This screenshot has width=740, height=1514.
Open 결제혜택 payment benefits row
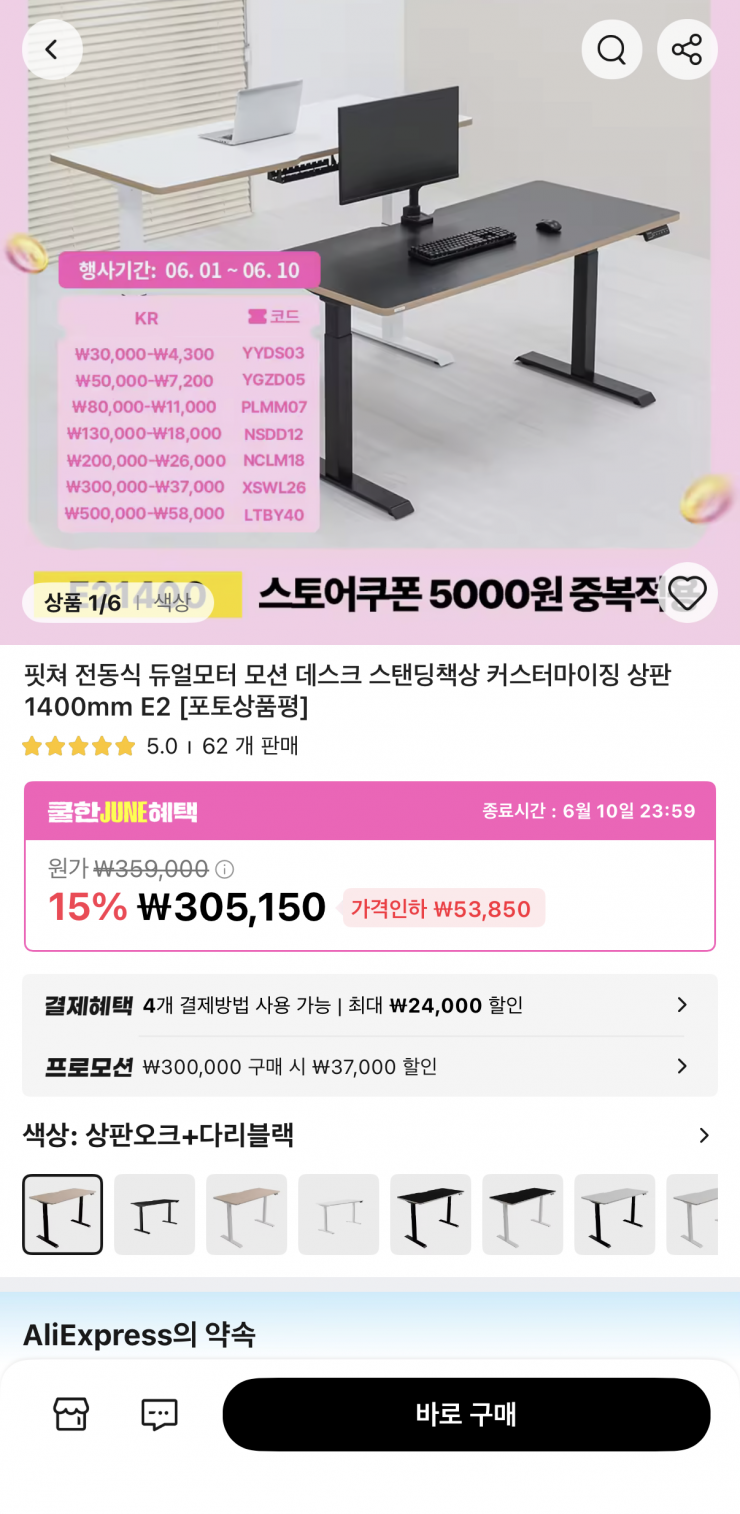point(370,1005)
